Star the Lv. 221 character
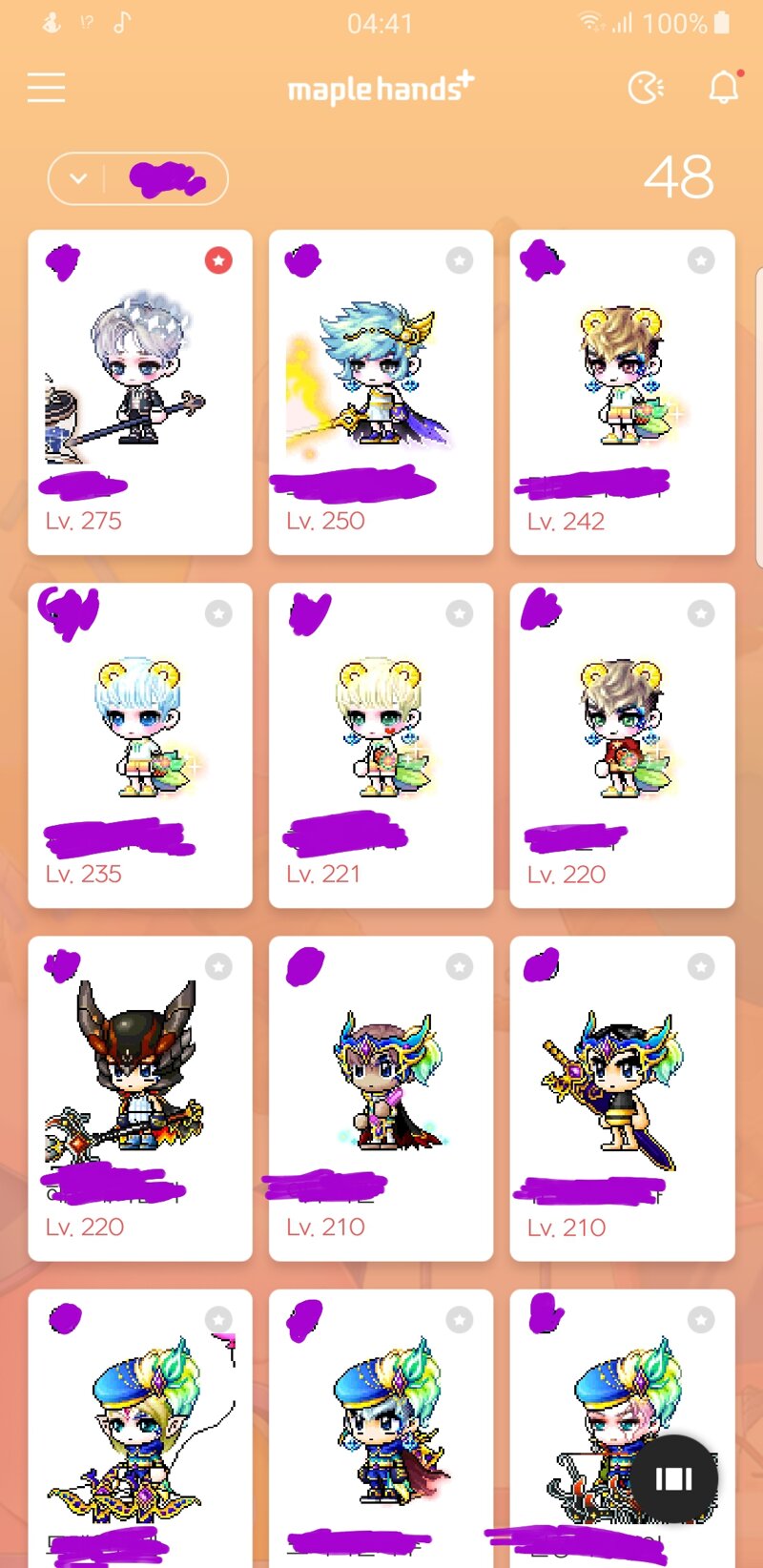This screenshot has width=763, height=1568. [460, 613]
